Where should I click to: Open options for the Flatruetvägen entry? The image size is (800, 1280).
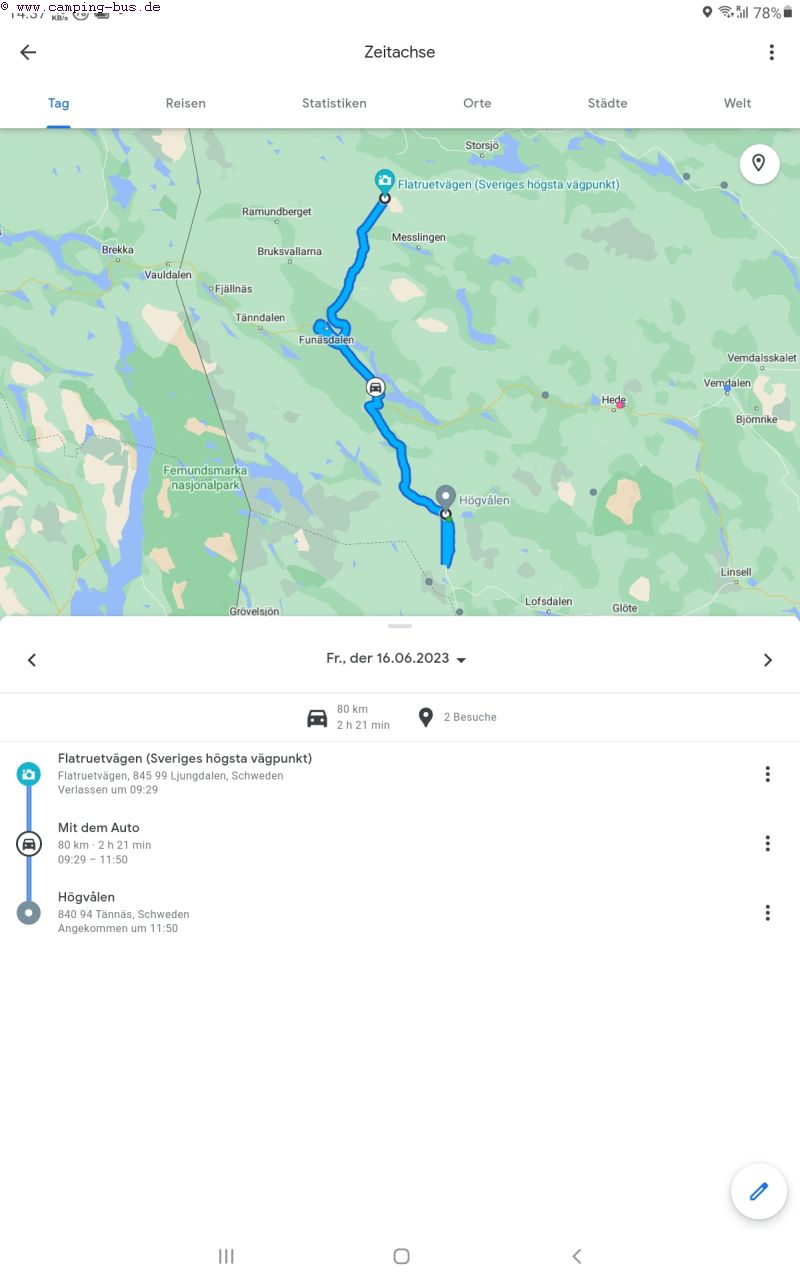point(767,774)
